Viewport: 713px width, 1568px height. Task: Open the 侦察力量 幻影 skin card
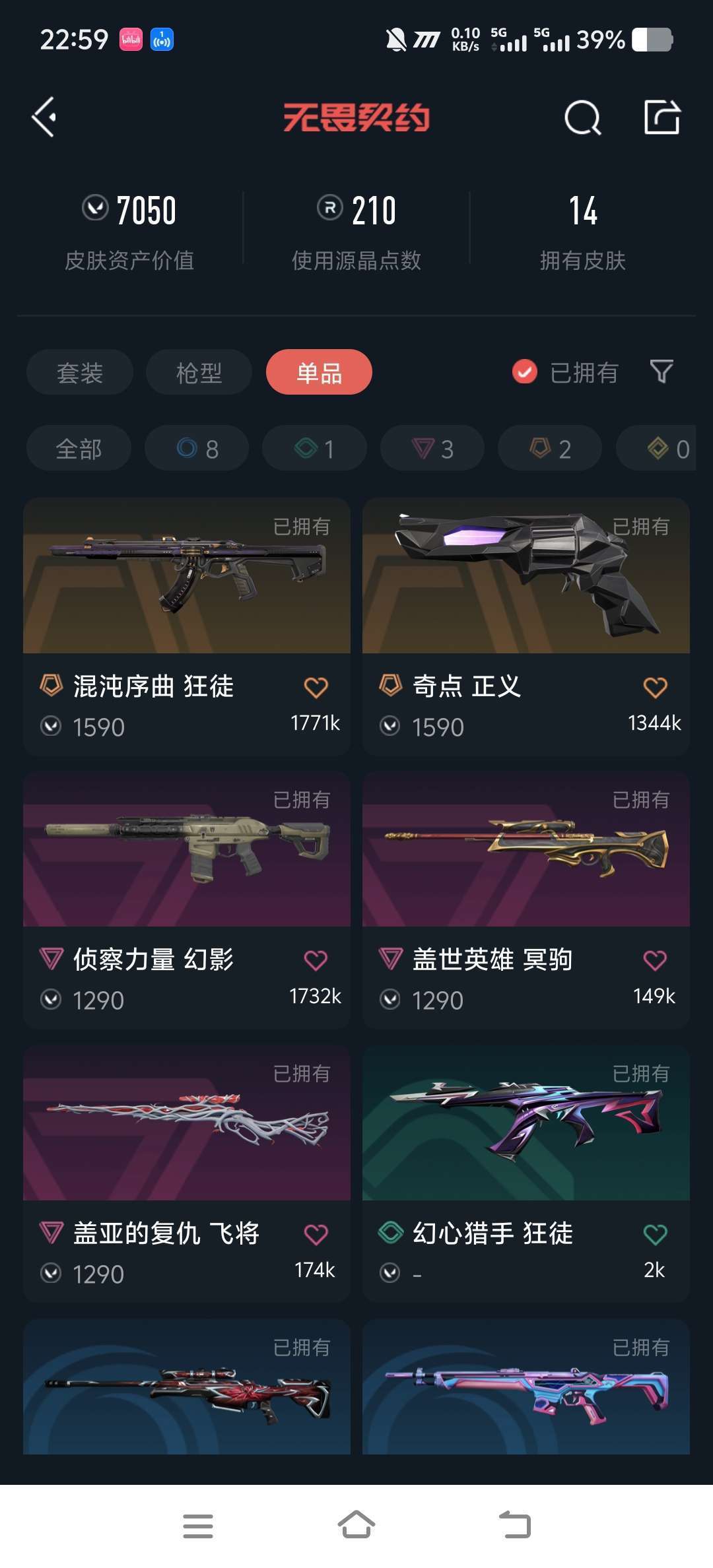(x=187, y=901)
